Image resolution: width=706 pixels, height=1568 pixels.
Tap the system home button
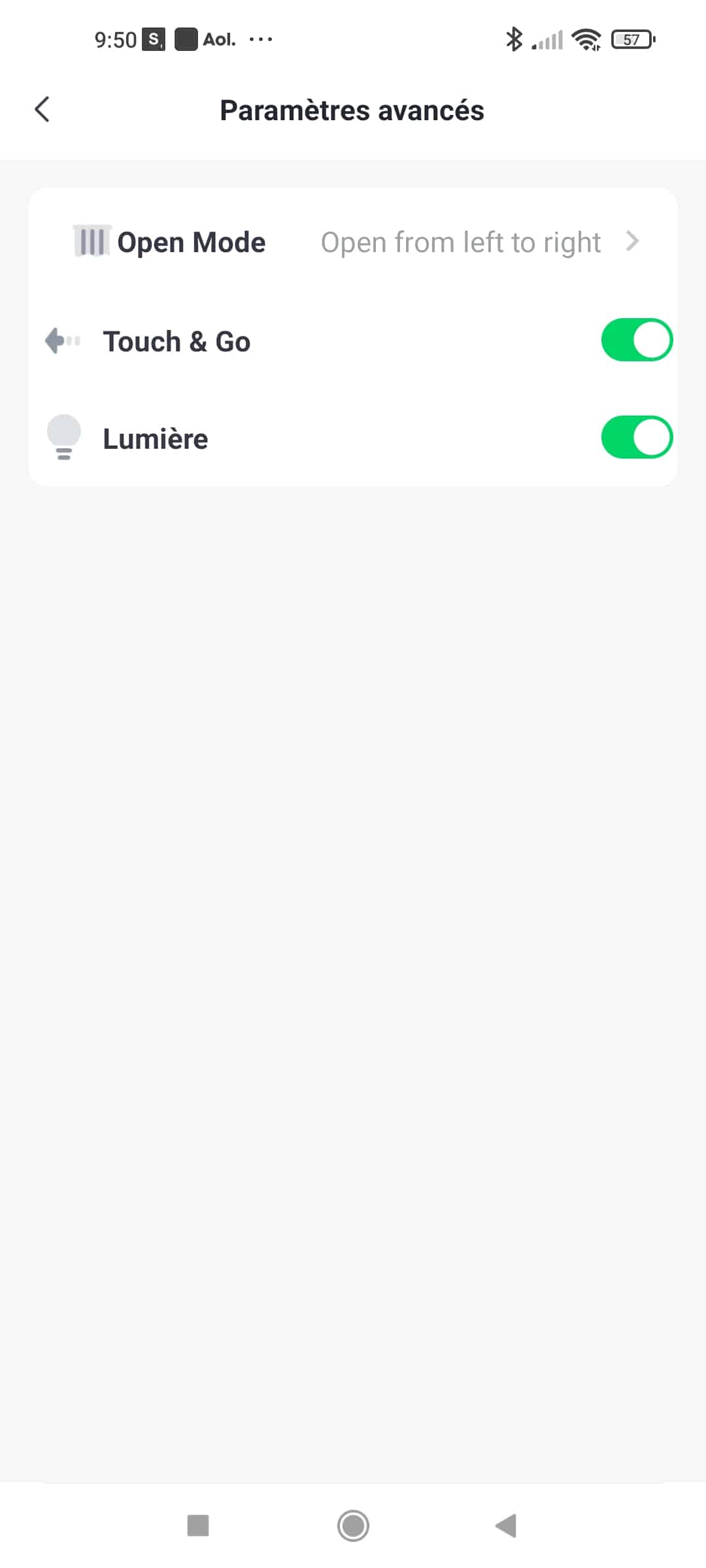[353, 1526]
